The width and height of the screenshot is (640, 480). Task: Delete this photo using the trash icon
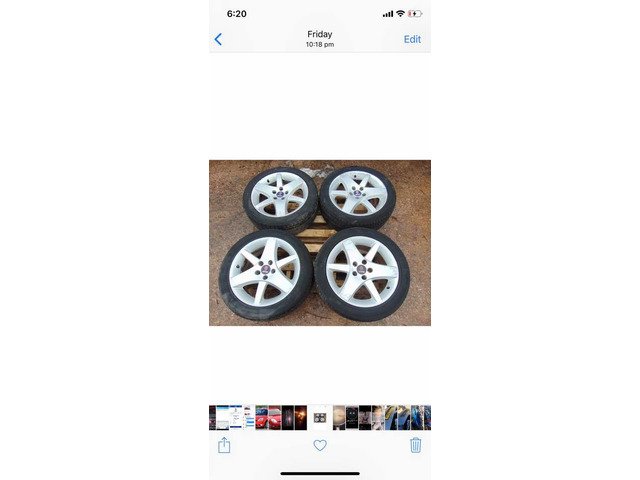tap(416, 445)
